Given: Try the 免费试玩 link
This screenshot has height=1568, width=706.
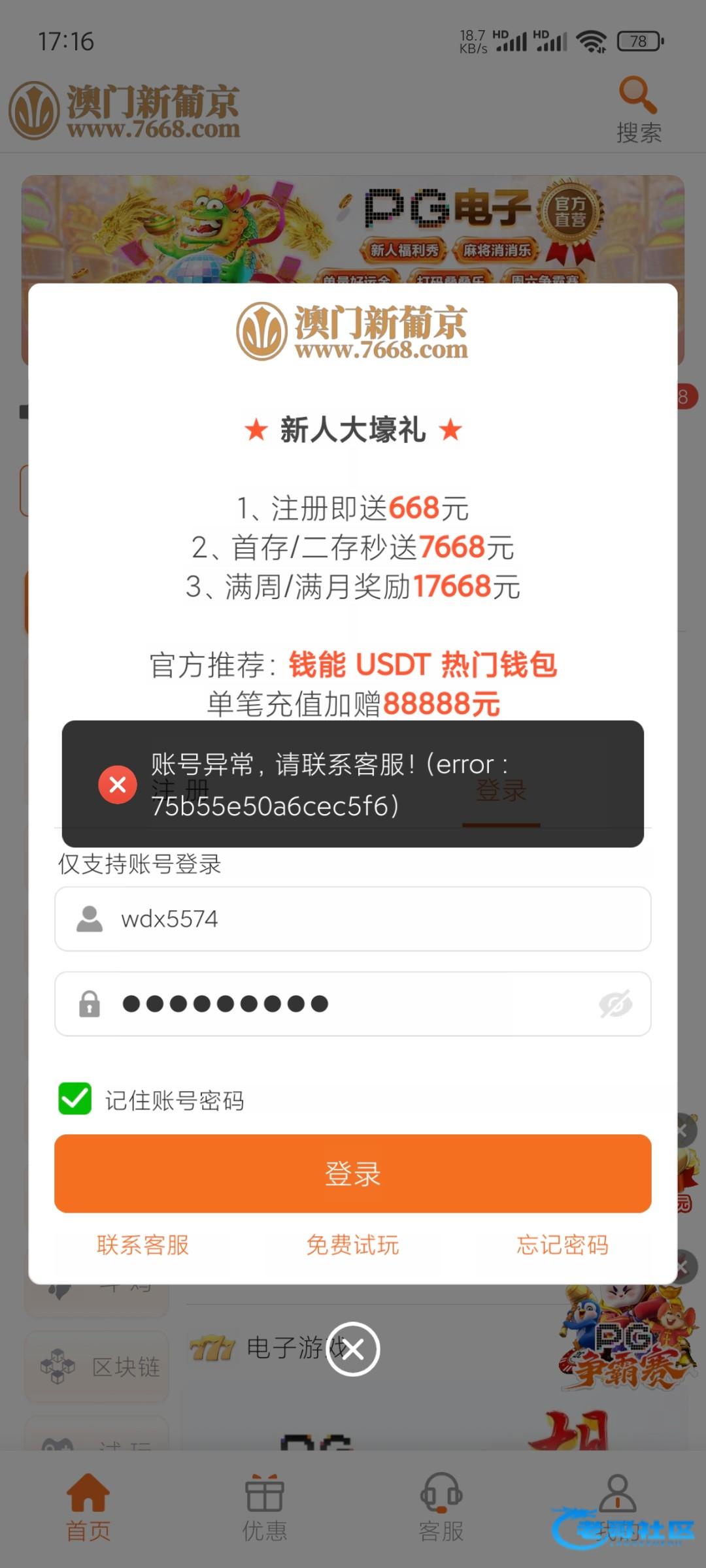Looking at the screenshot, I should point(353,1245).
